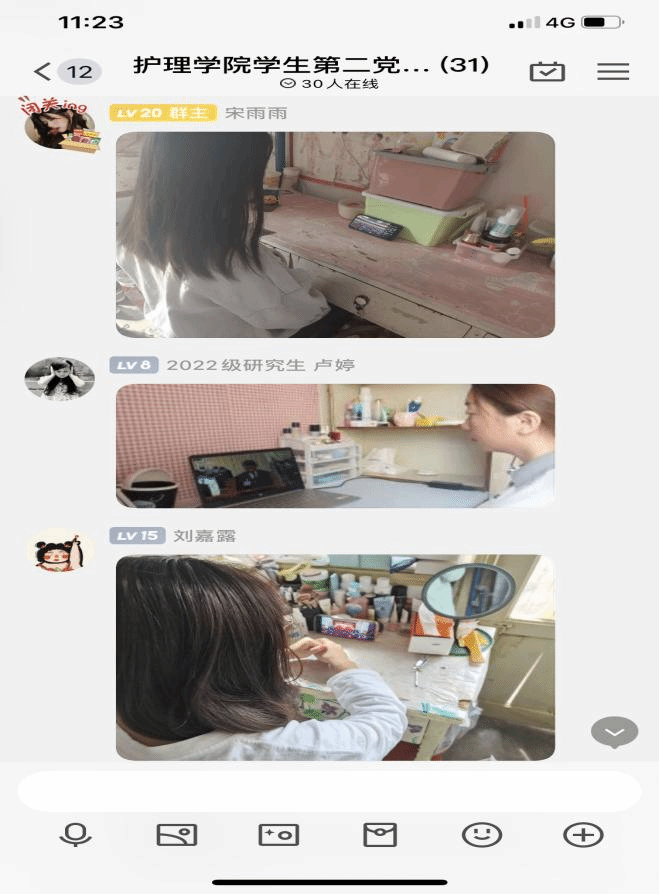This screenshot has width=659, height=894.
Task: Open 刘嘉露's profile avatar
Action: click(x=60, y=550)
